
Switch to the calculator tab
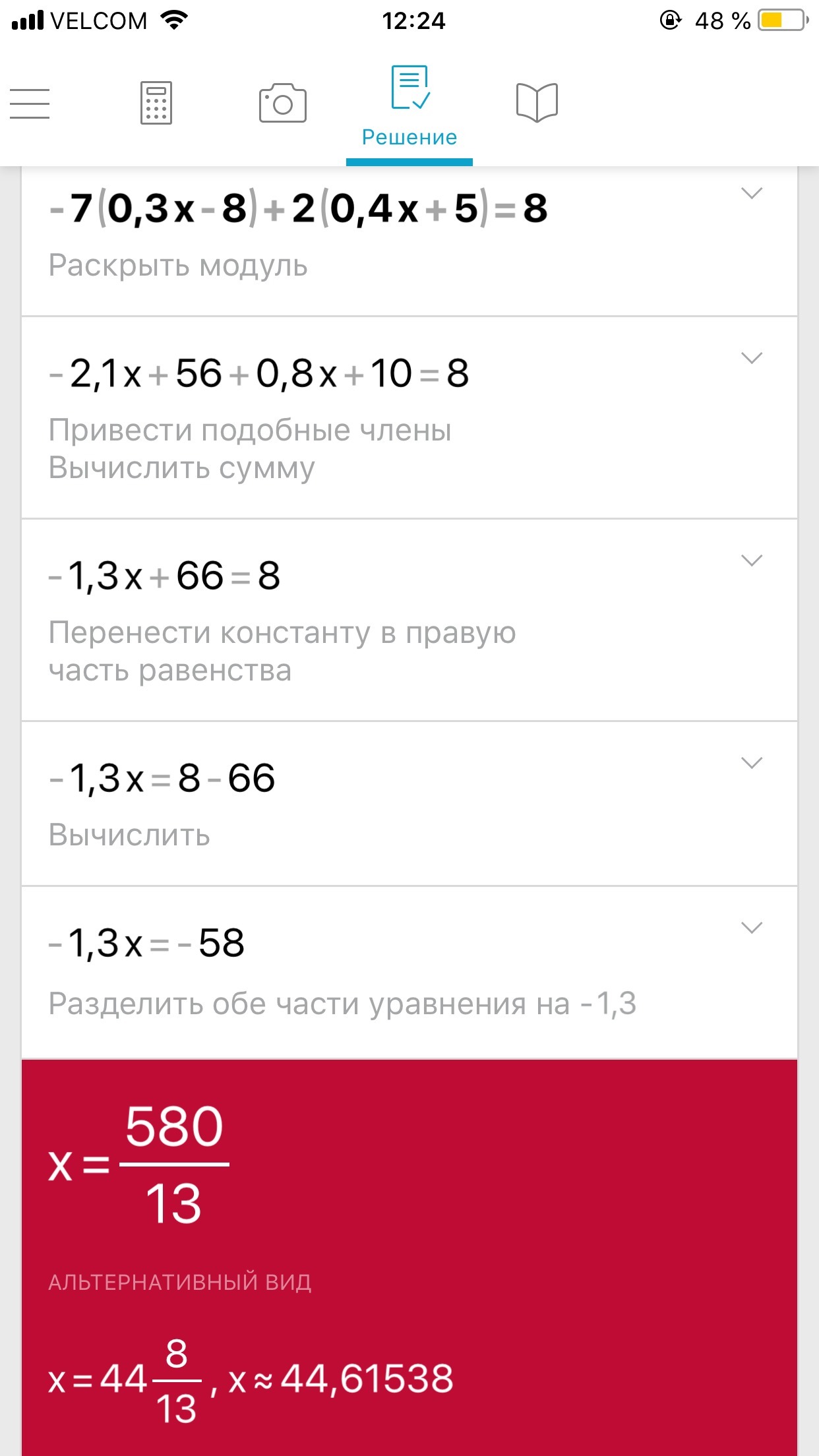point(156,103)
